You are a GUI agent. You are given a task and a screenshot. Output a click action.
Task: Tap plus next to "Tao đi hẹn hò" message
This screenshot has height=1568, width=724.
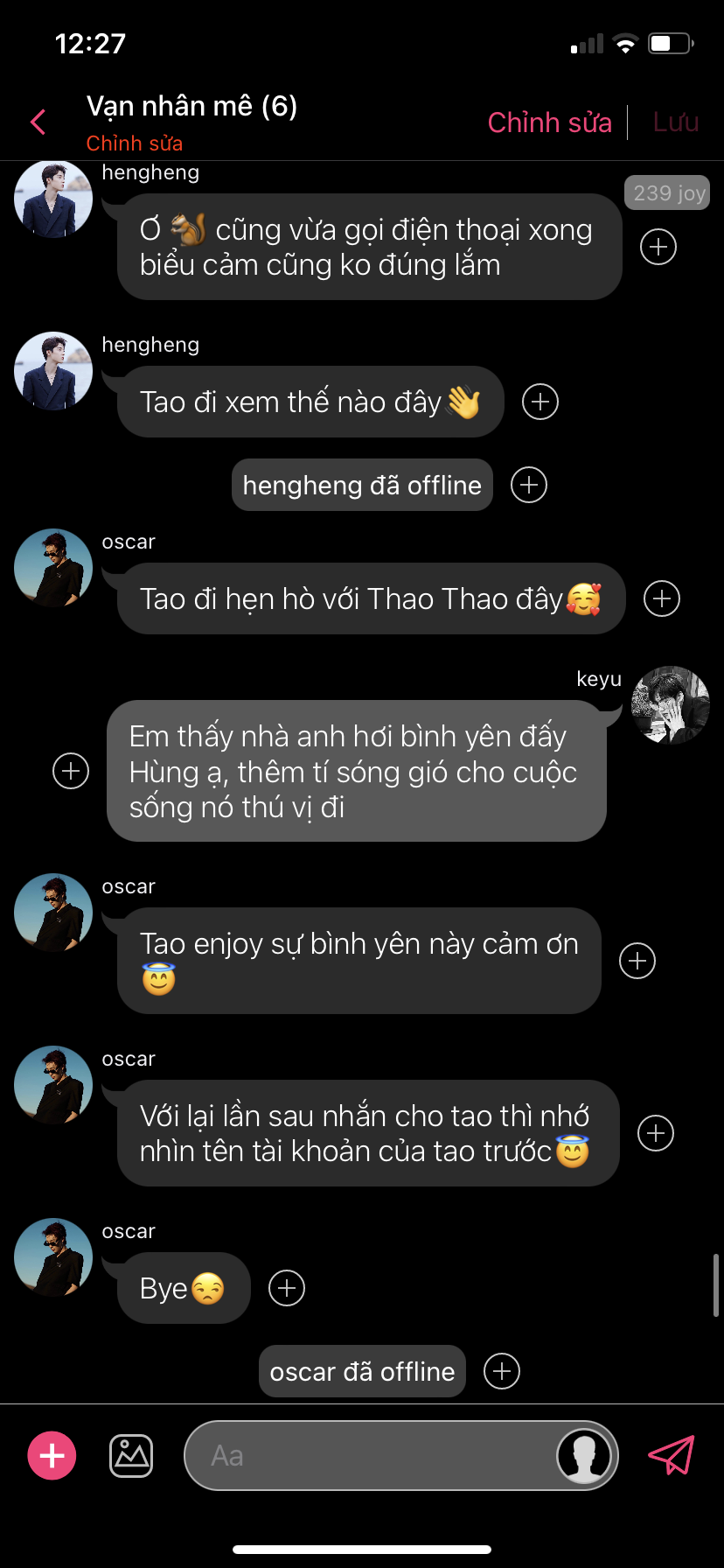tap(662, 598)
